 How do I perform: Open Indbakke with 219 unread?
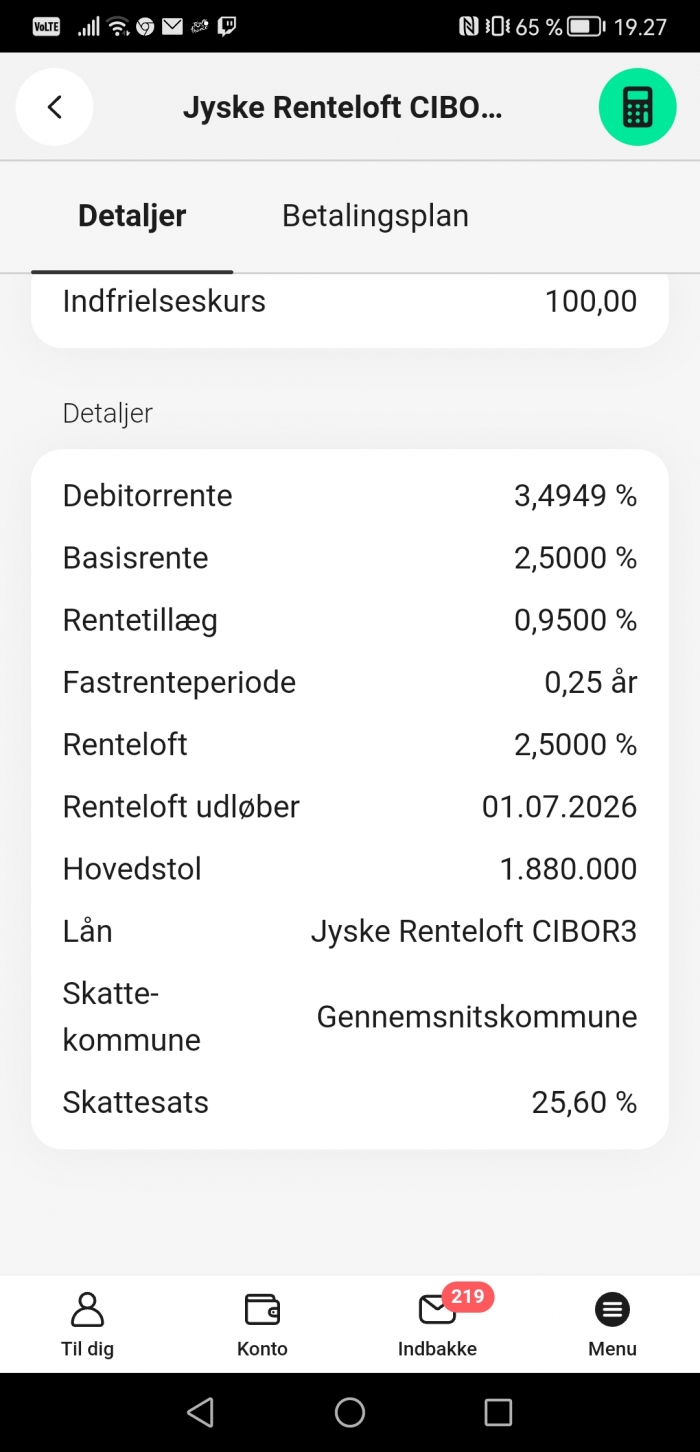pos(438,1324)
